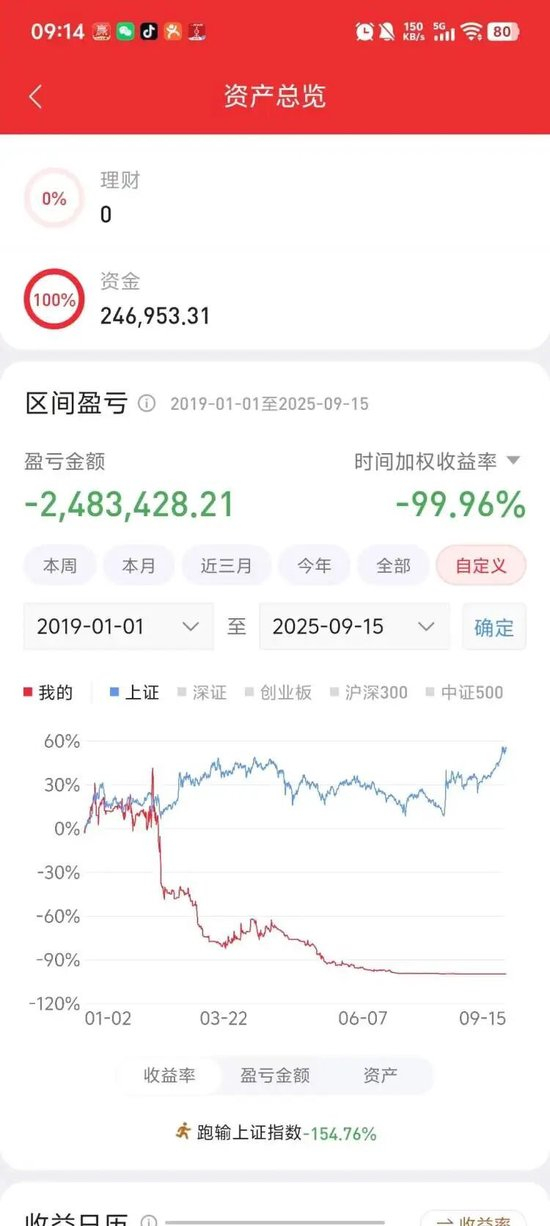Toggle the 中证500 index line

click(464, 692)
